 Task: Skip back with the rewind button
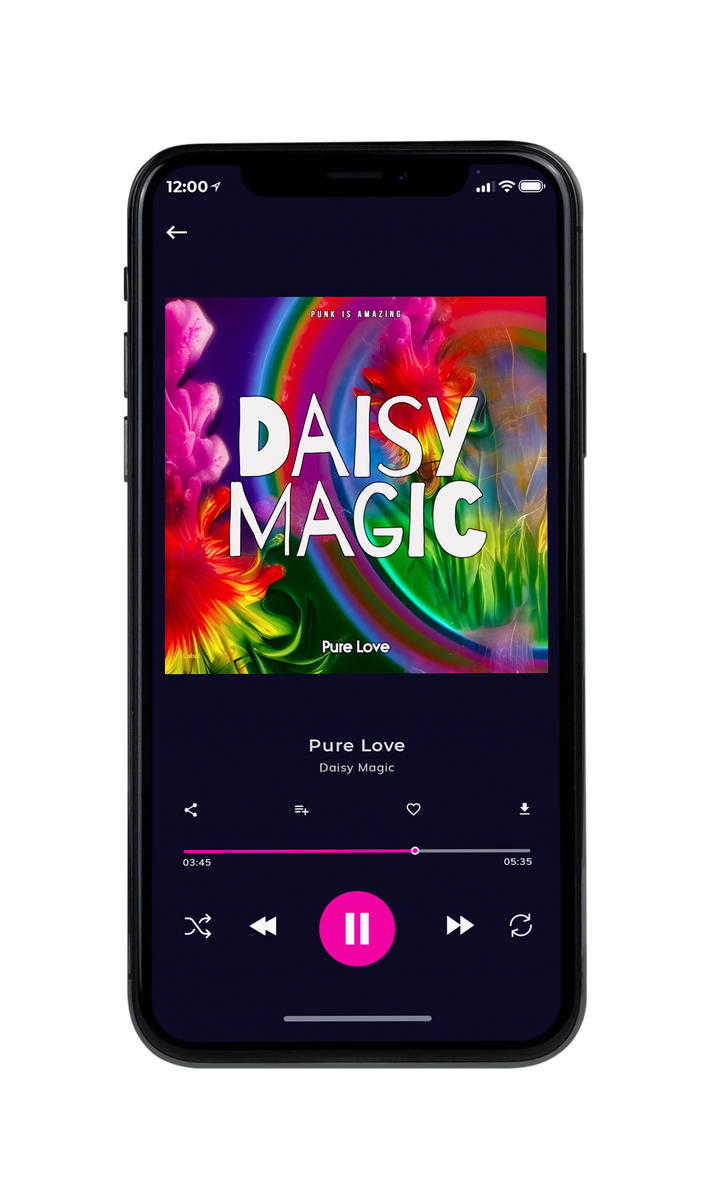click(263, 927)
